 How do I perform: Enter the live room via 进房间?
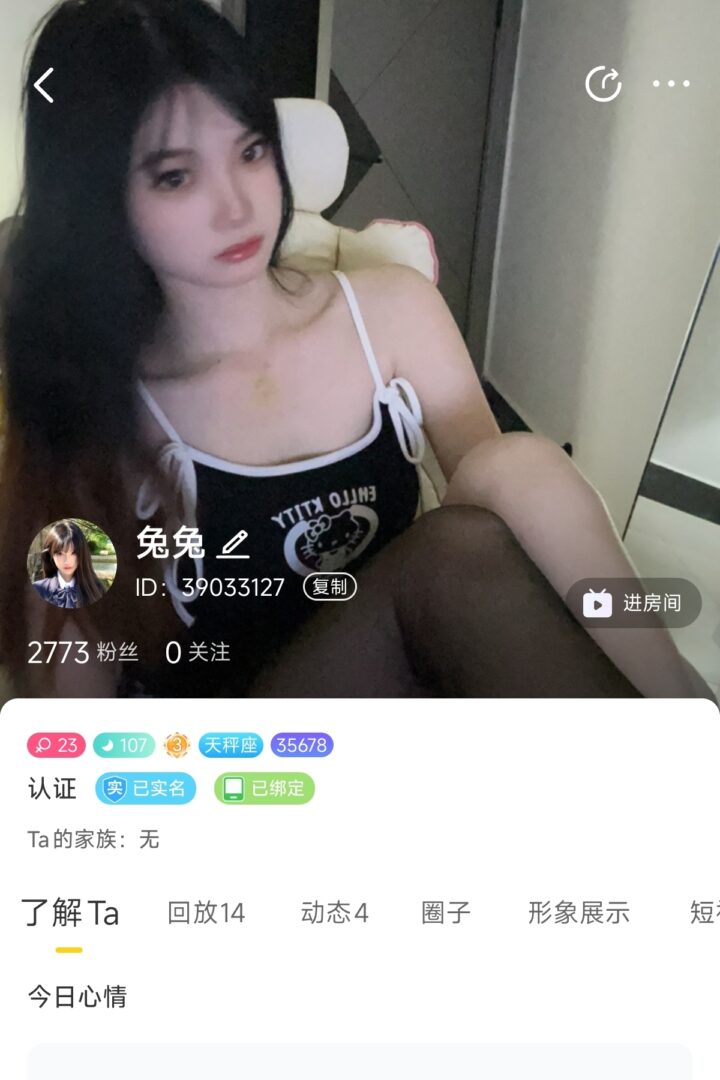(634, 603)
